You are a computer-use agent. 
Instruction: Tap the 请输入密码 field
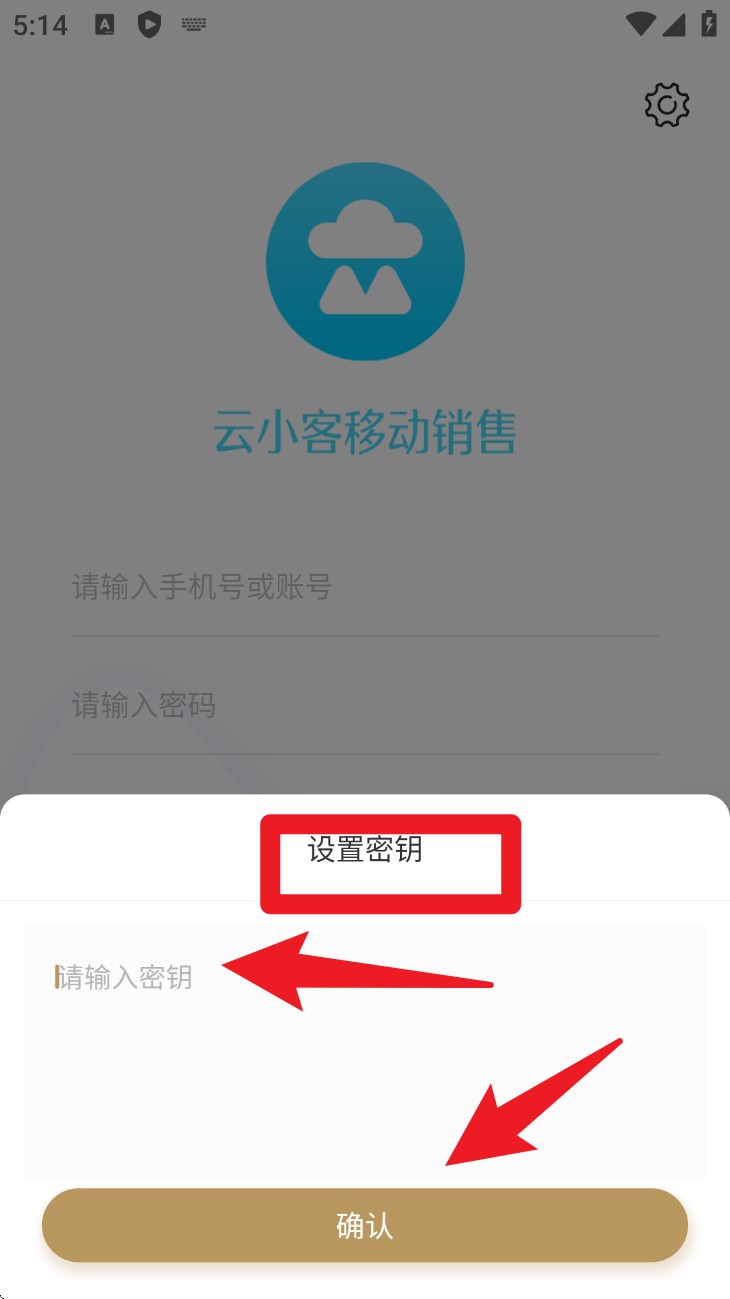[365, 706]
